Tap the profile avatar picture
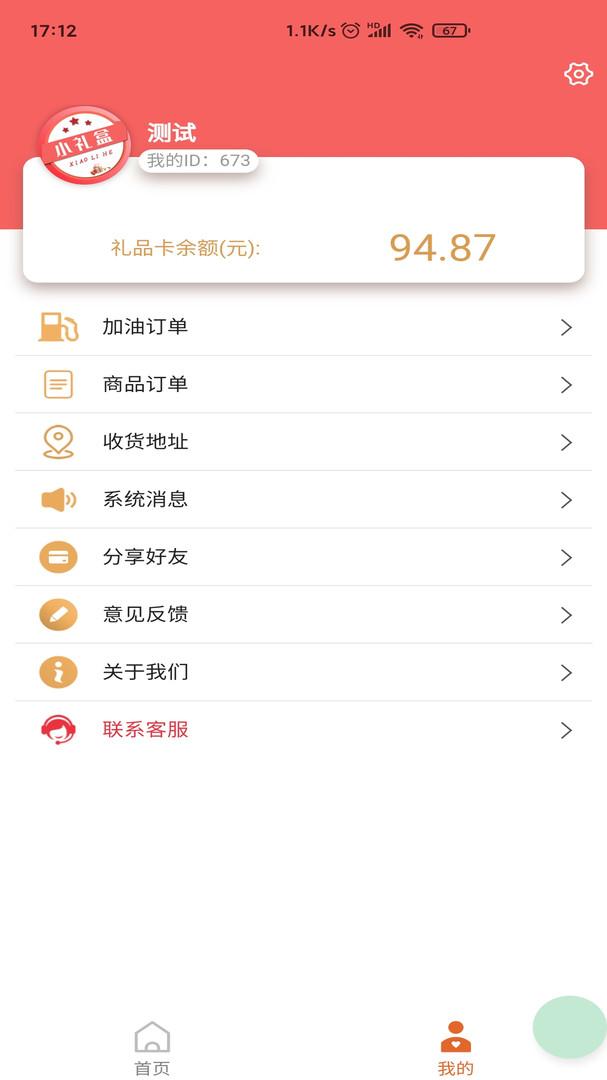 pos(84,147)
